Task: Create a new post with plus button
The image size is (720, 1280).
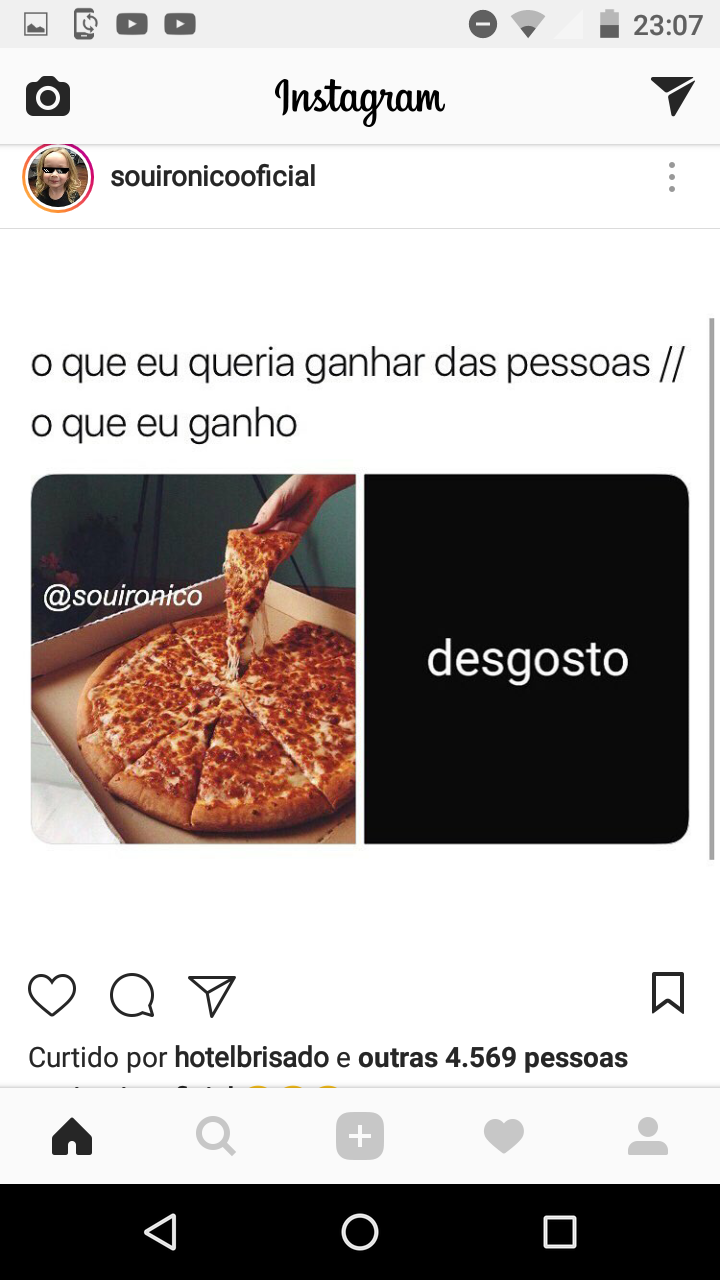Action: [360, 1136]
